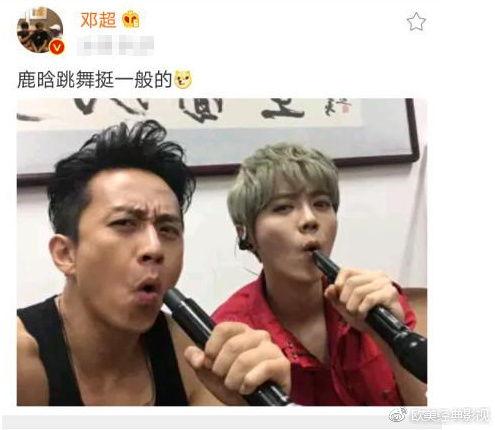Open the photo attached to the post
Screen dimensions: 495x430
tap(222, 252)
